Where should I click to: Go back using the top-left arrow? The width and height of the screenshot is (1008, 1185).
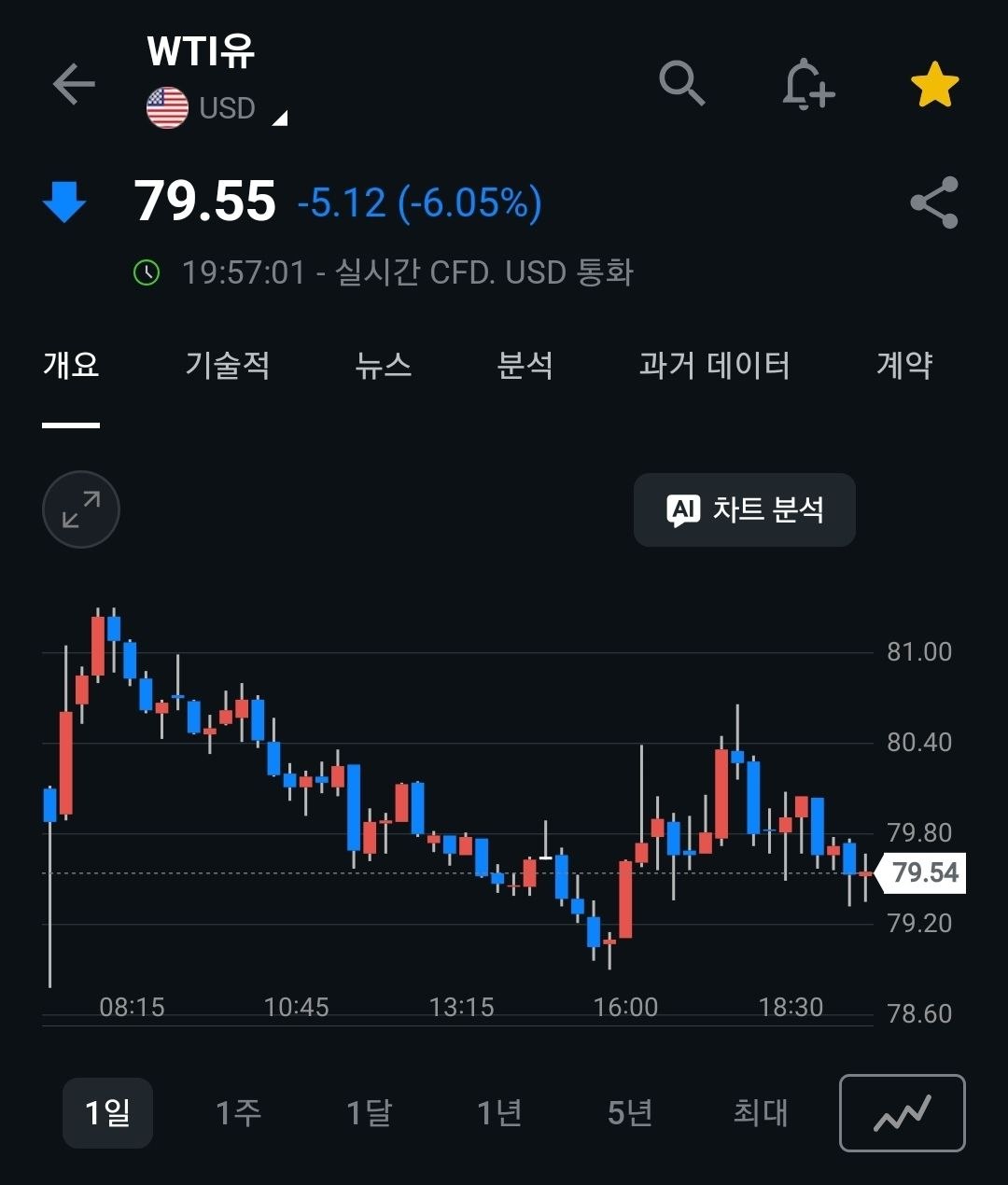[x=74, y=85]
